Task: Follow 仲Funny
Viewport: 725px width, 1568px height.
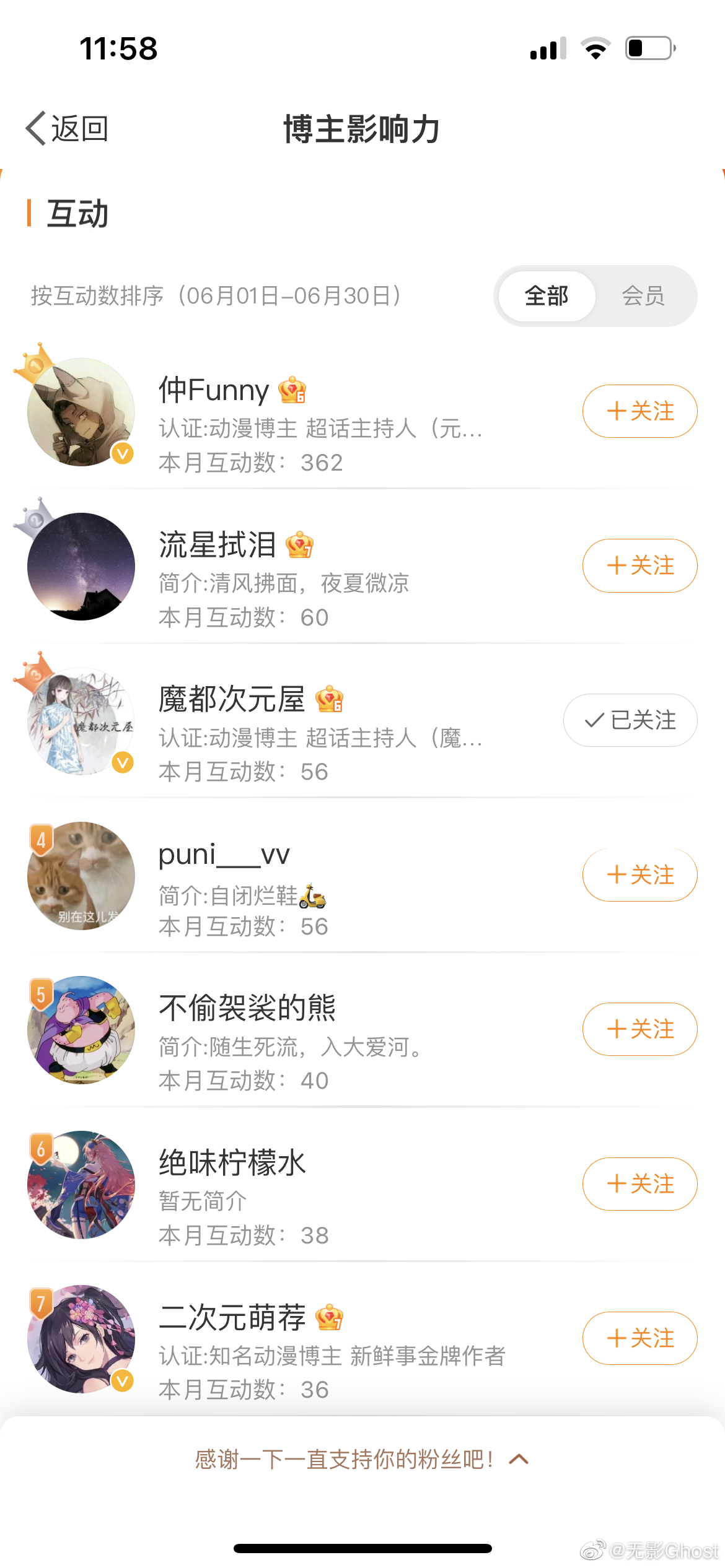Action: 639,411
